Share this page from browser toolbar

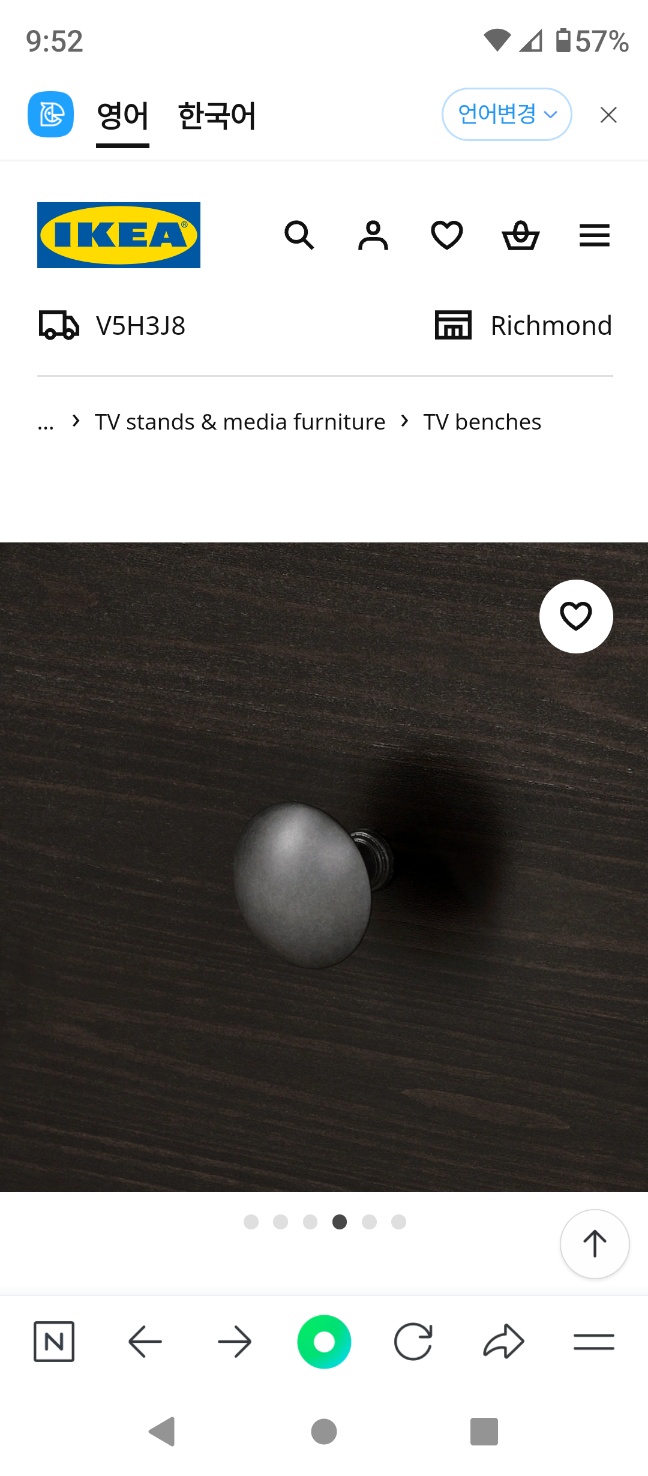pos(503,1342)
